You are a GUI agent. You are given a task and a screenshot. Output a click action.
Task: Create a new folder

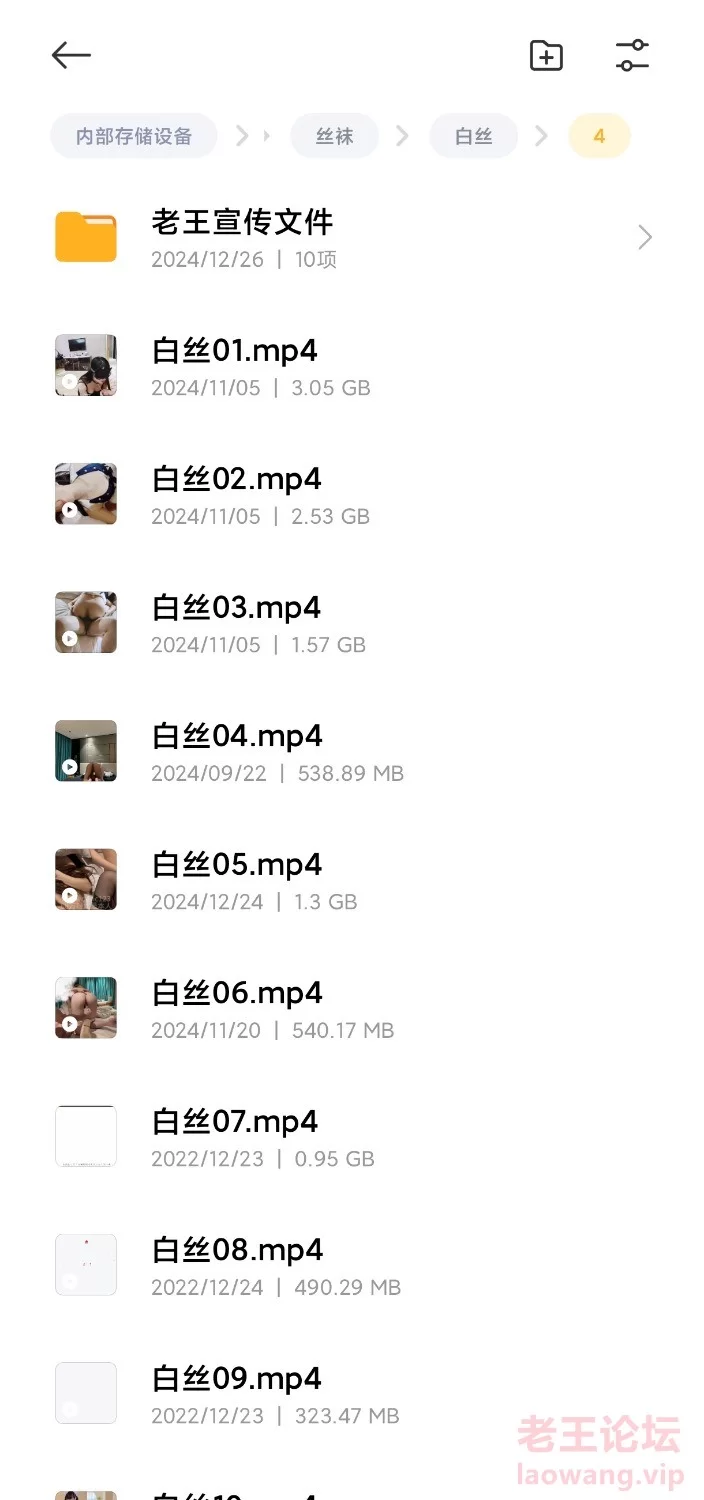[546, 56]
